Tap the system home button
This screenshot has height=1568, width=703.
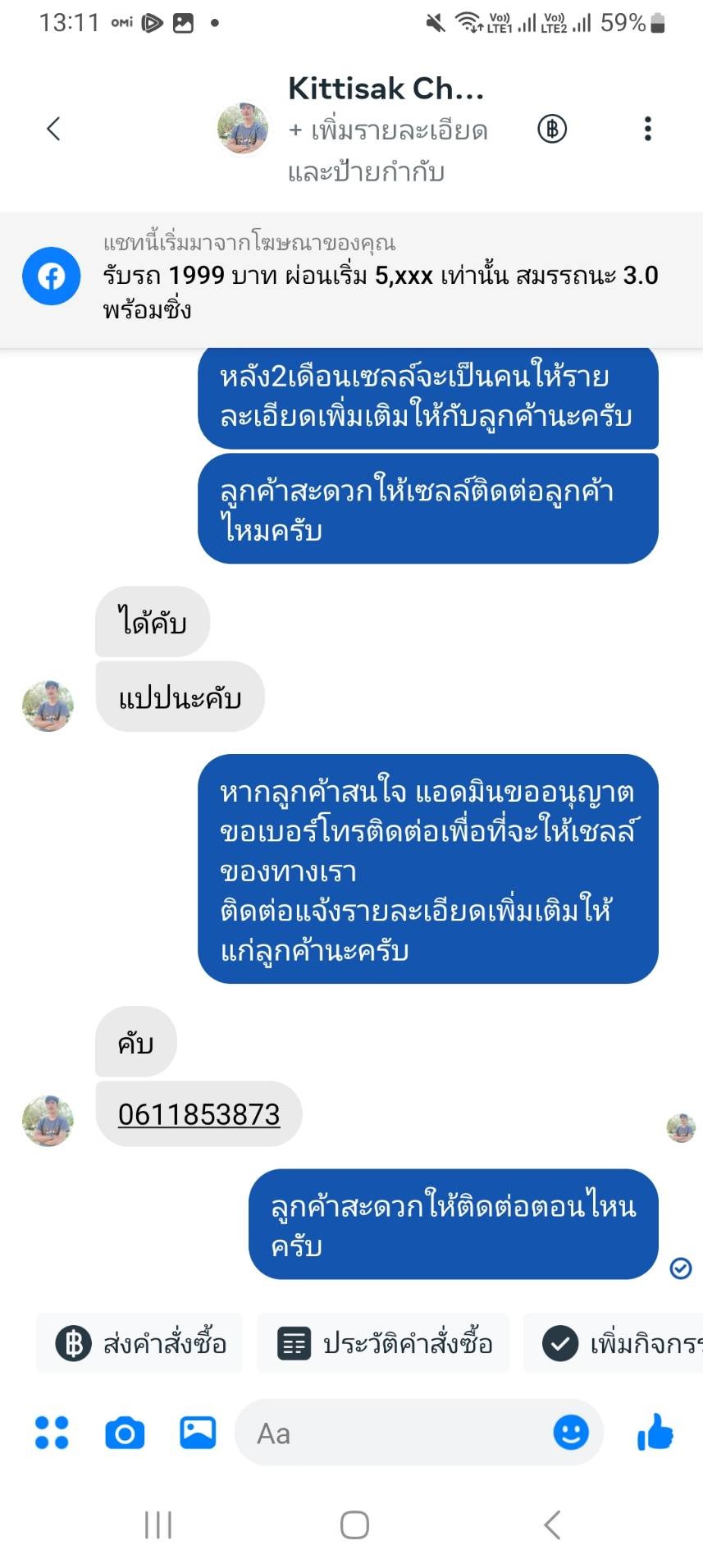click(354, 1525)
